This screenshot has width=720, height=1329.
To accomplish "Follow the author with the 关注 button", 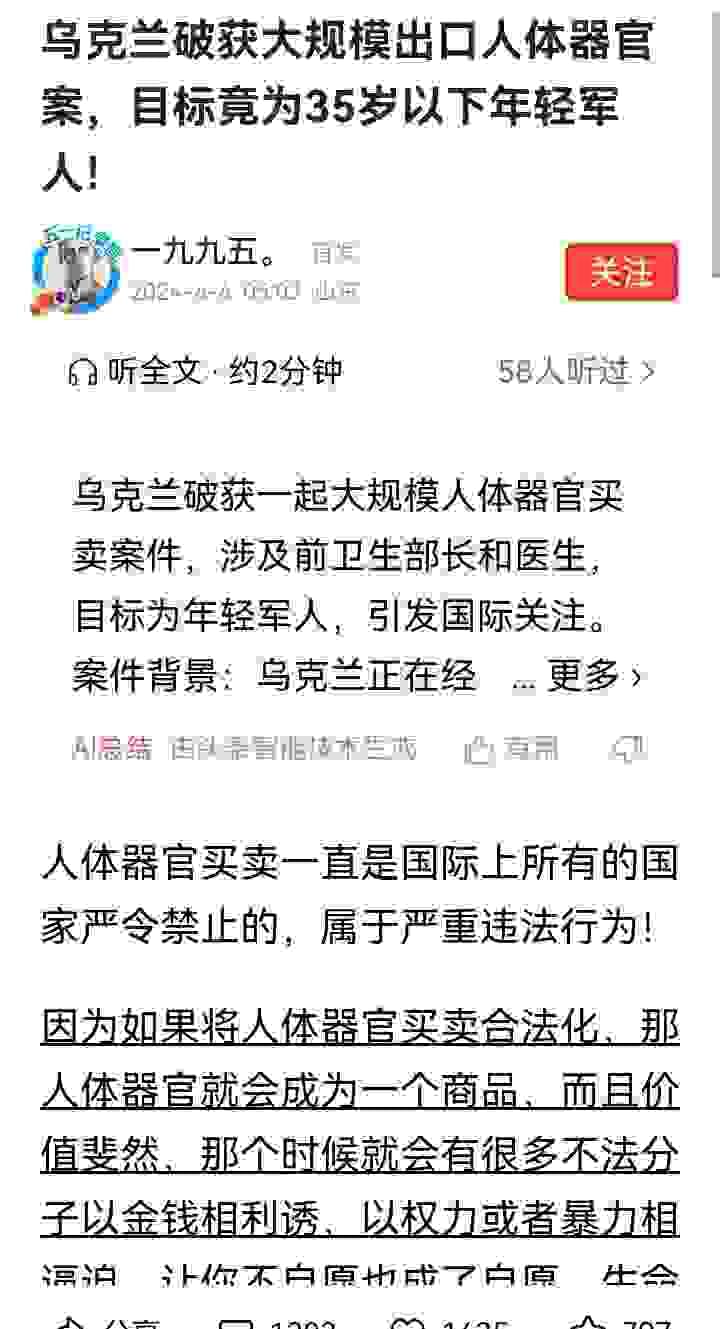I will 621,272.
